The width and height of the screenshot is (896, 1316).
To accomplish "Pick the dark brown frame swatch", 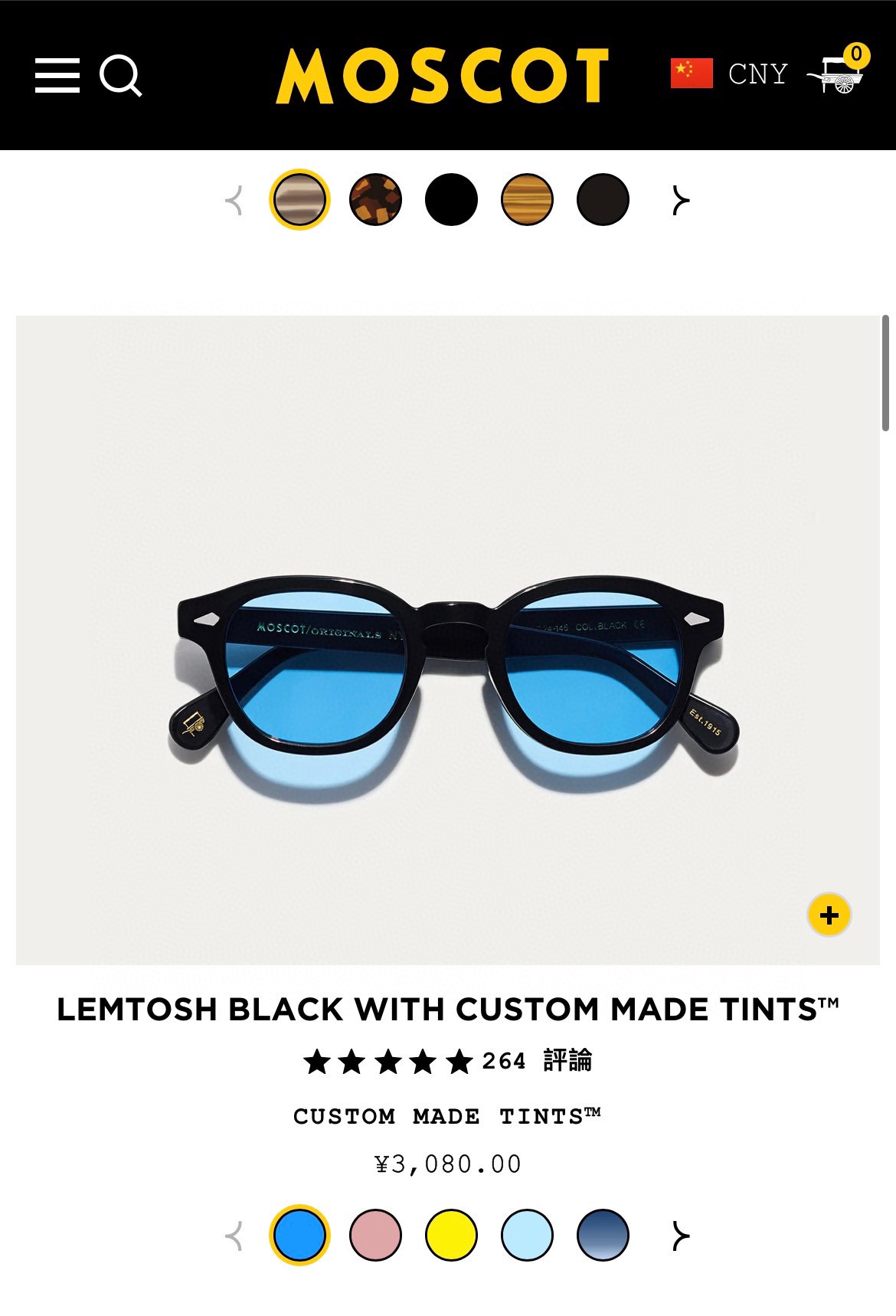I will click(x=603, y=200).
